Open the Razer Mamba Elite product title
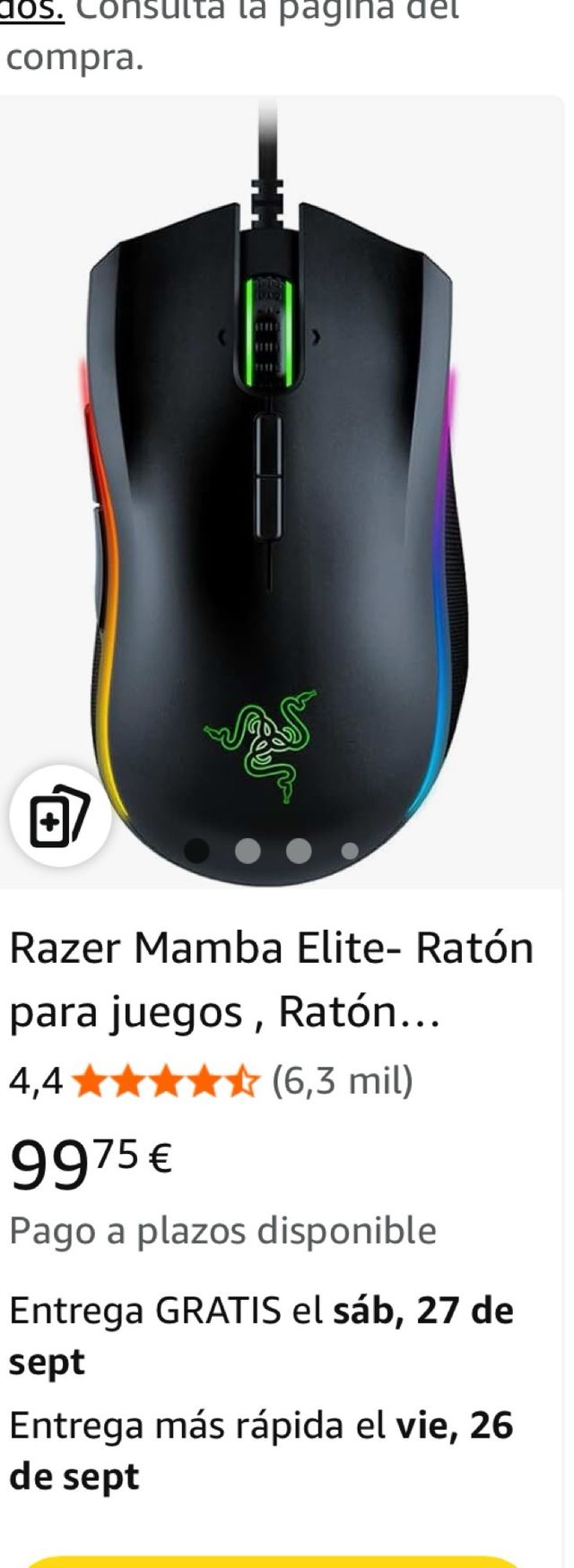 271,979
